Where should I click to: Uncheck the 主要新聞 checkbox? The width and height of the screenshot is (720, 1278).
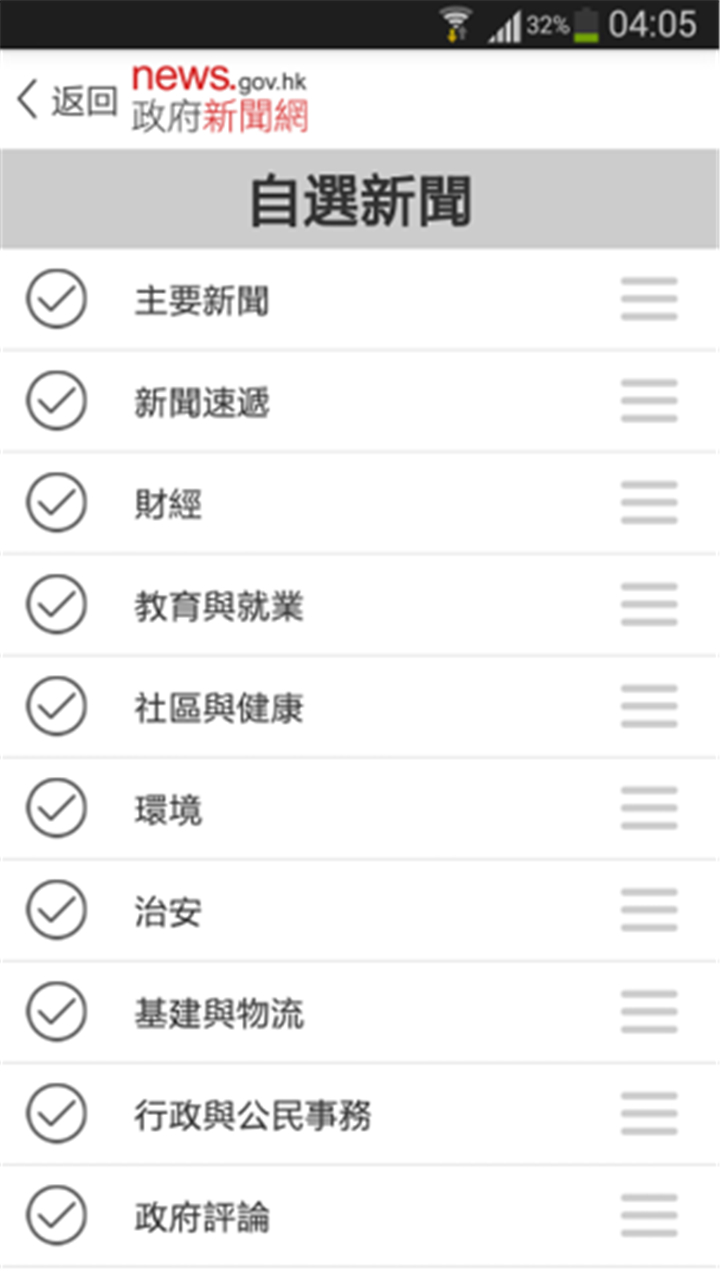click(56, 298)
